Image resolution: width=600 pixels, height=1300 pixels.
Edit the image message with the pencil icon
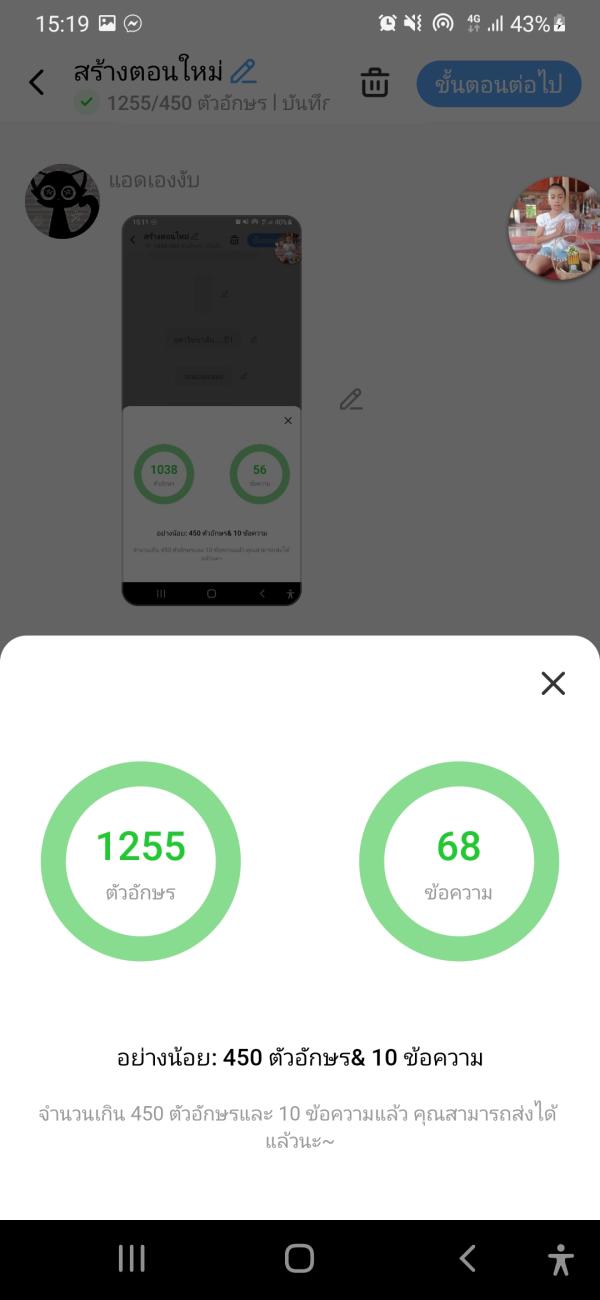[x=350, y=400]
